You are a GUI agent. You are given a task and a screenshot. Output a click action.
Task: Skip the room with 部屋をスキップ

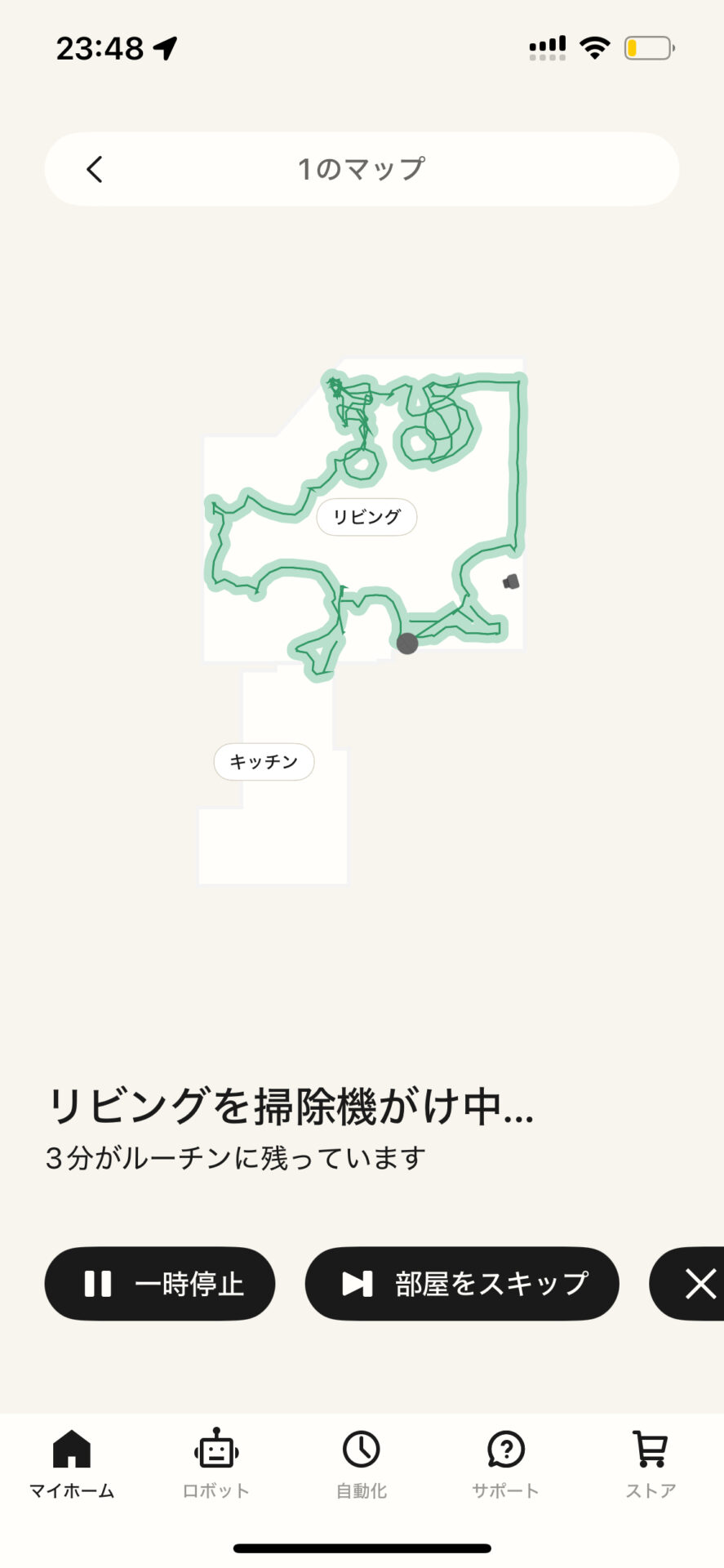click(462, 1283)
